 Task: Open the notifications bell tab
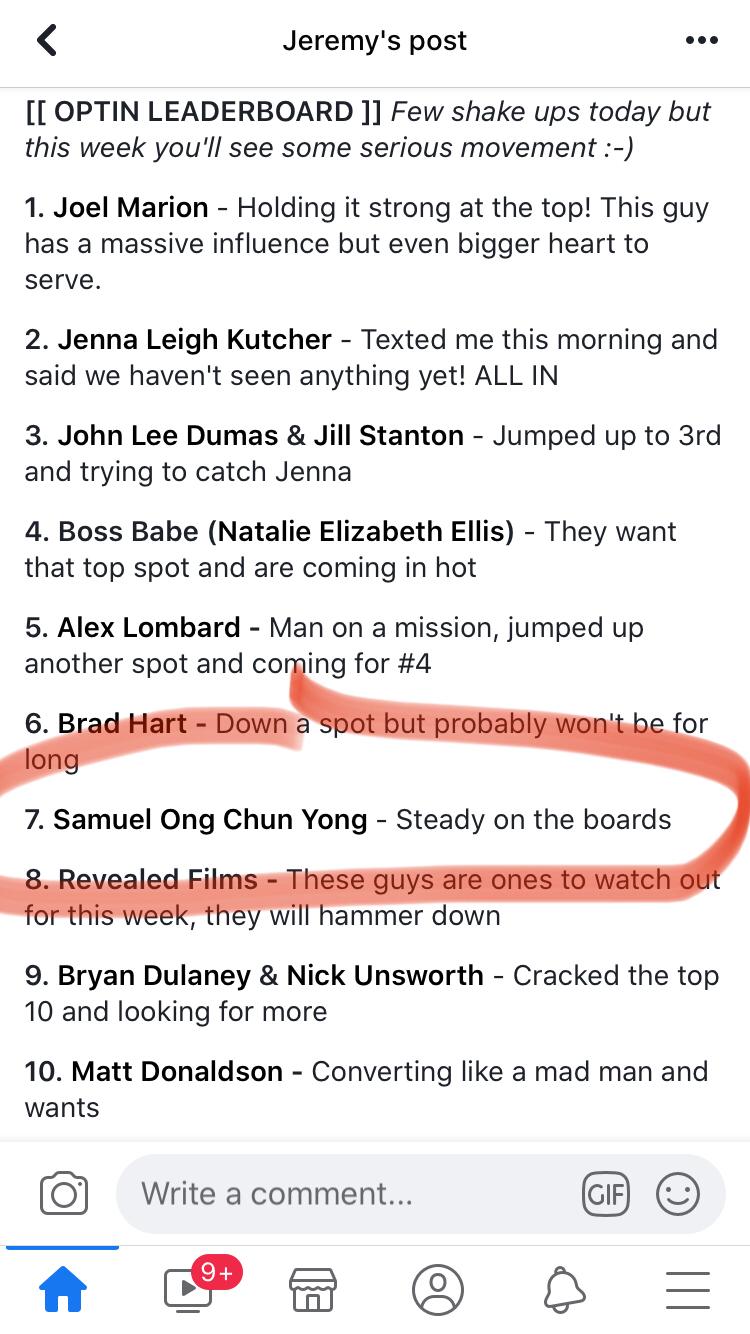pyautogui.click(x=563, y=1290)
